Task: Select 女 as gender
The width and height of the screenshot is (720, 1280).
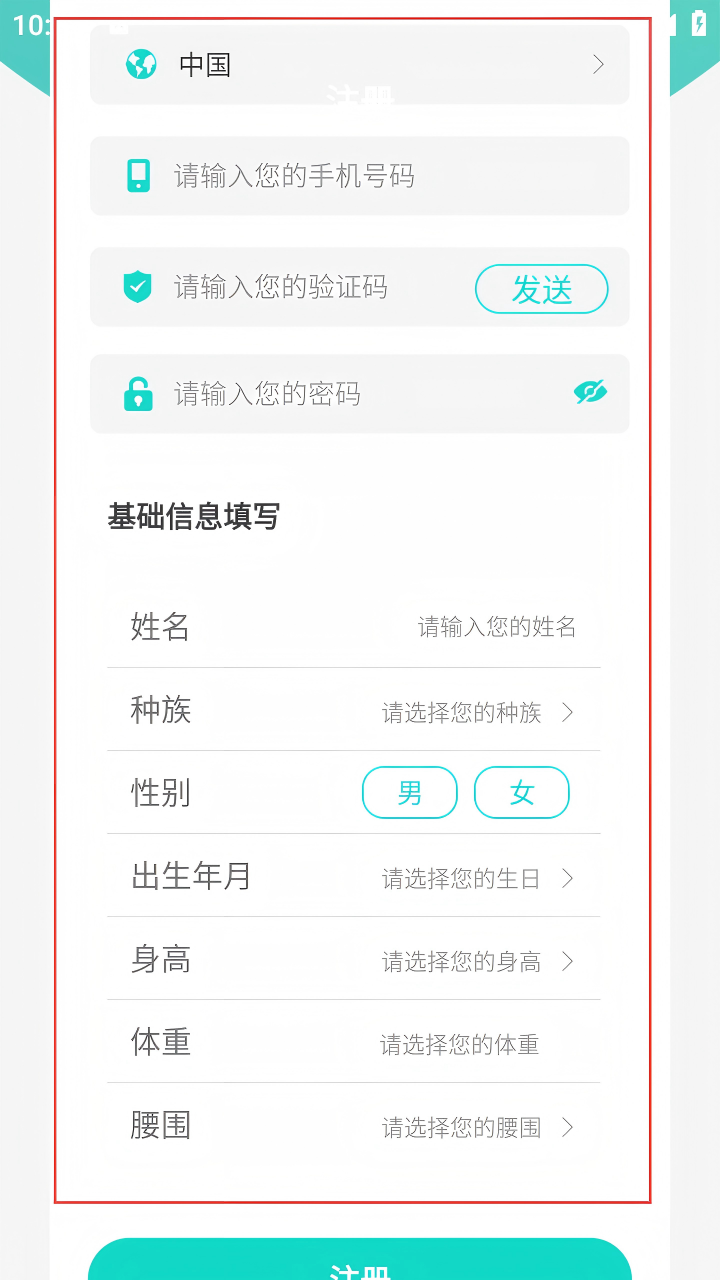Action: pyautogui.click(x=521, y=793)
